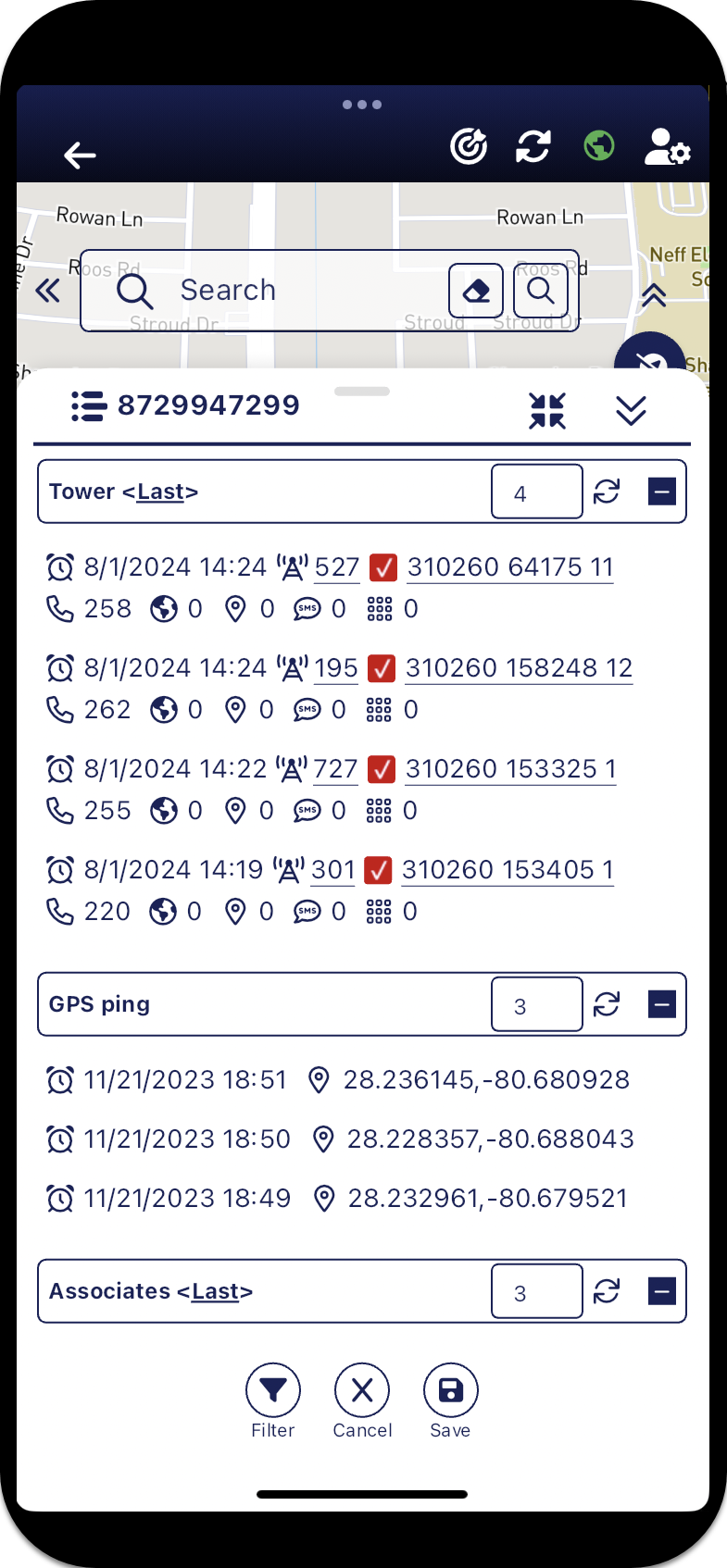This screenshot has height=1568, width=727.
Task: Clear search with the eraser button
Action: (x=476, y=291)
